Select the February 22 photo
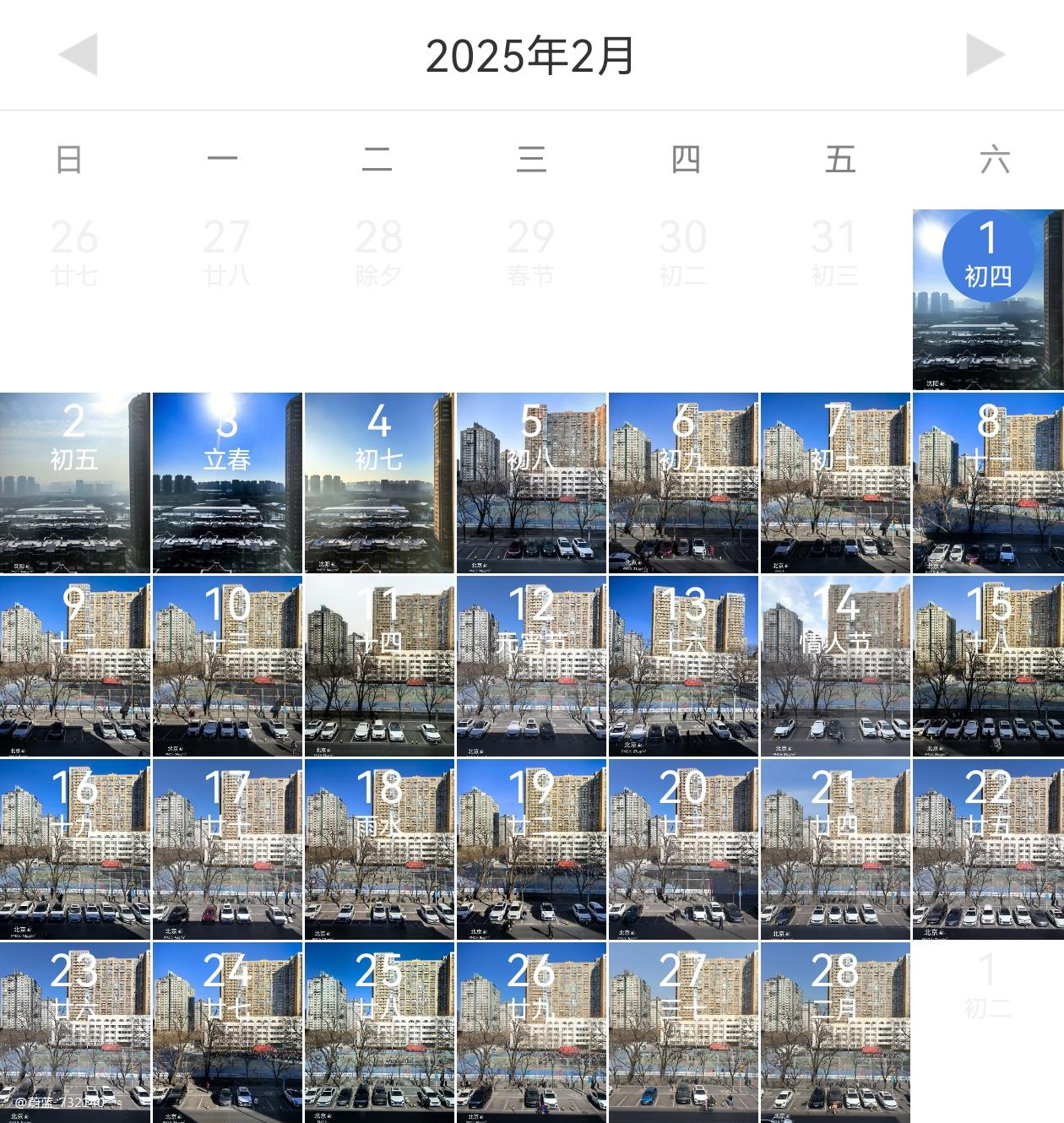Screen dimensions: 1064x1123 tap(988, 849)
